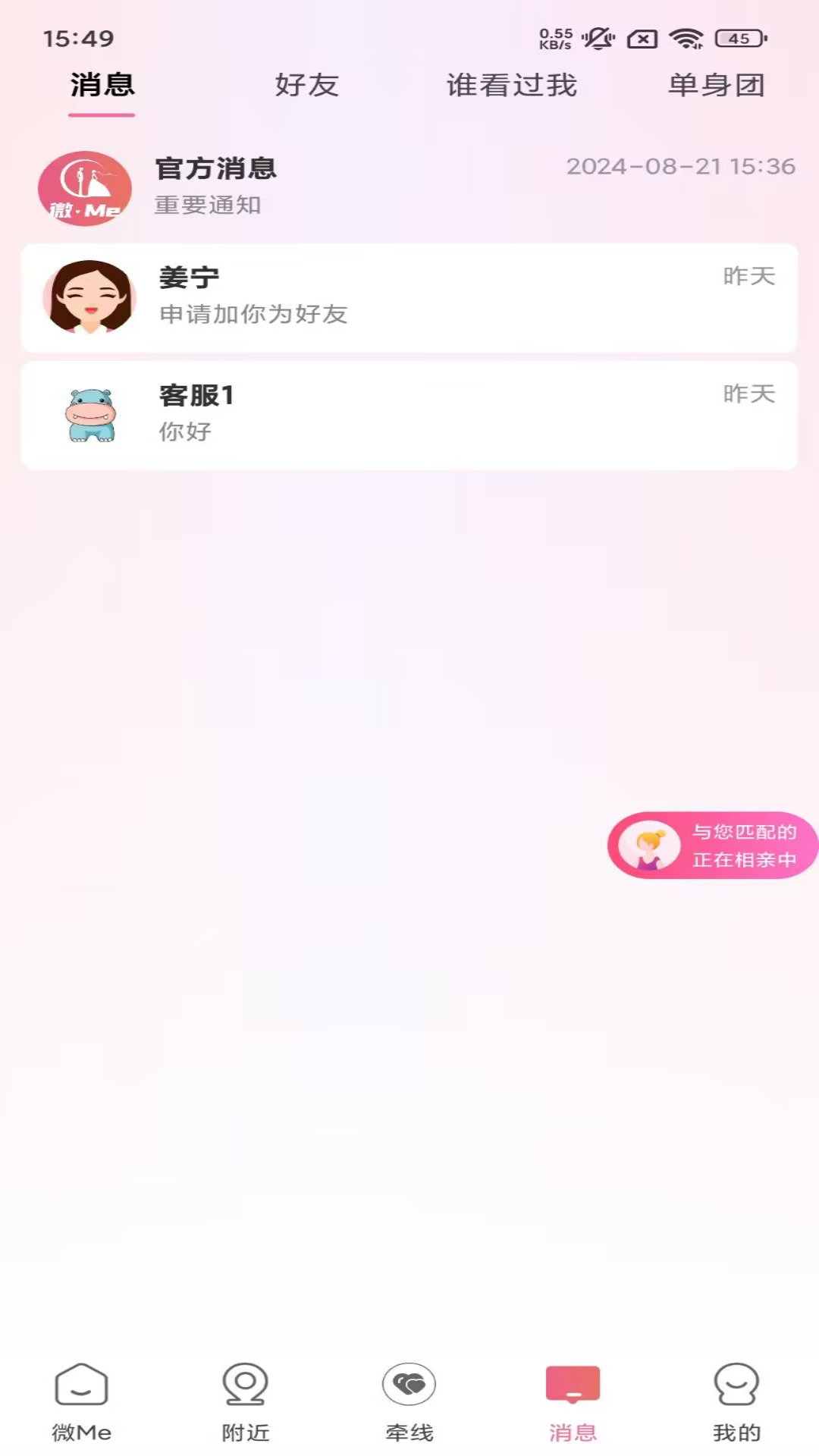
Task: Open 姜宁's friend request message
Action: pos(409,298)
